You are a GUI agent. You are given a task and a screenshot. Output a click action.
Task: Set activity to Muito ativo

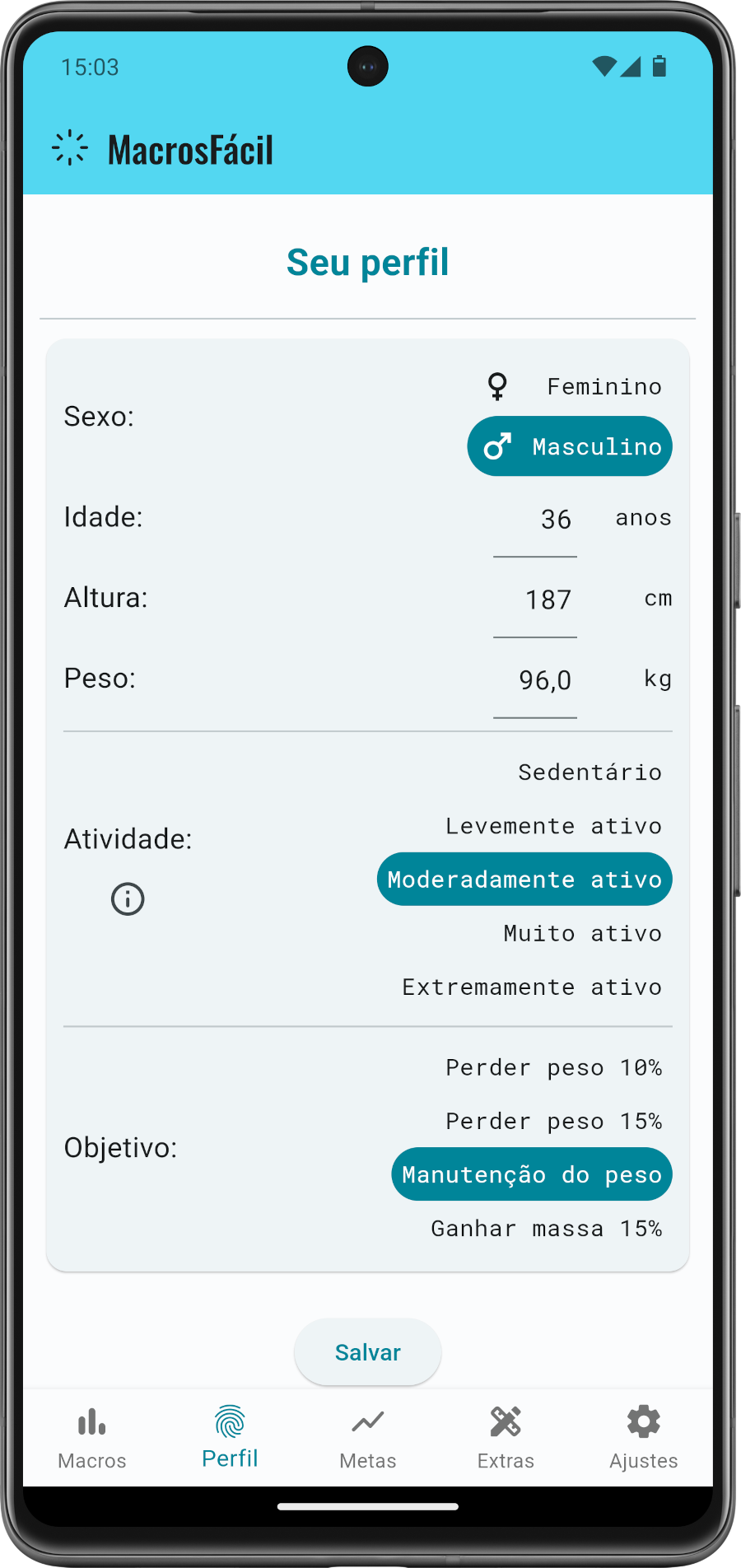(582, 933)
